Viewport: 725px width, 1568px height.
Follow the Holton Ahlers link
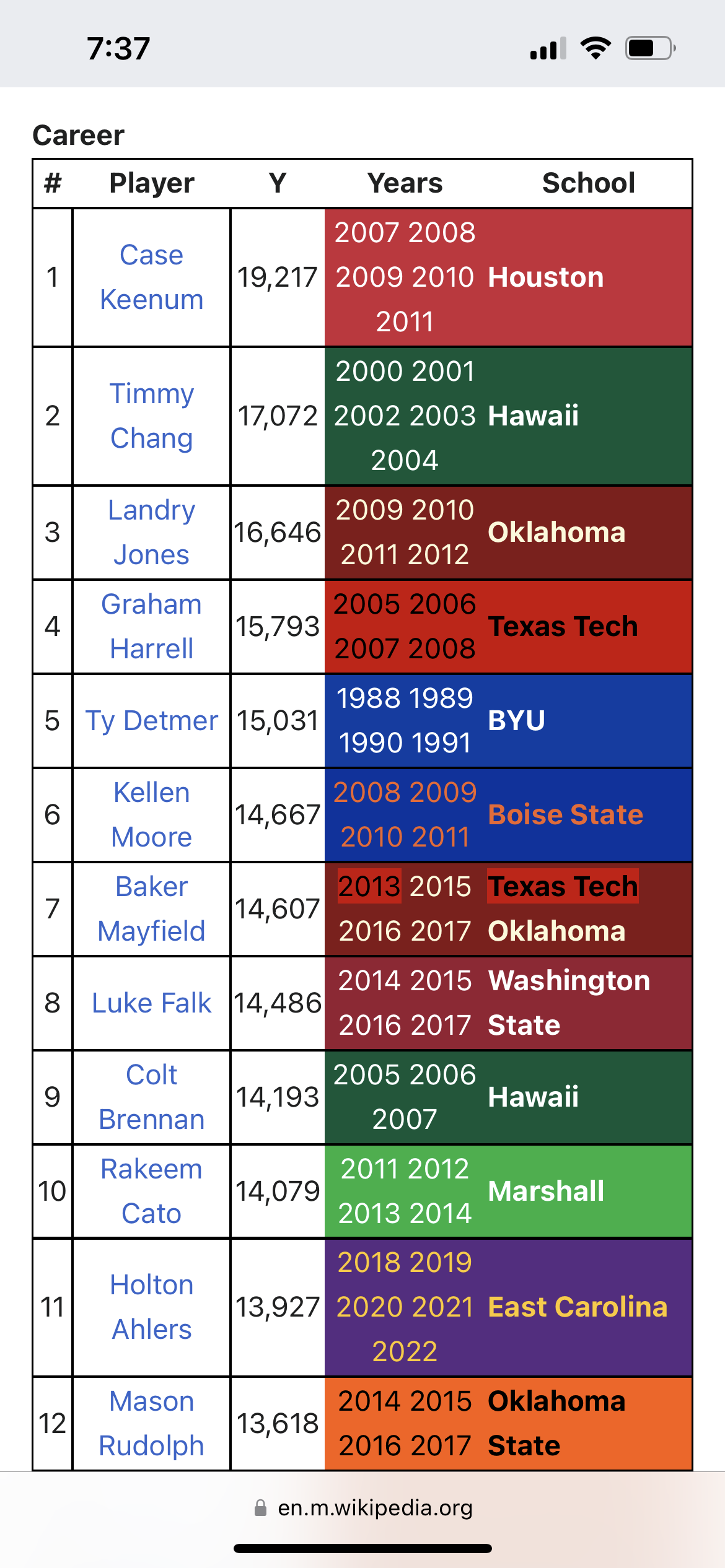[152, 1307]
